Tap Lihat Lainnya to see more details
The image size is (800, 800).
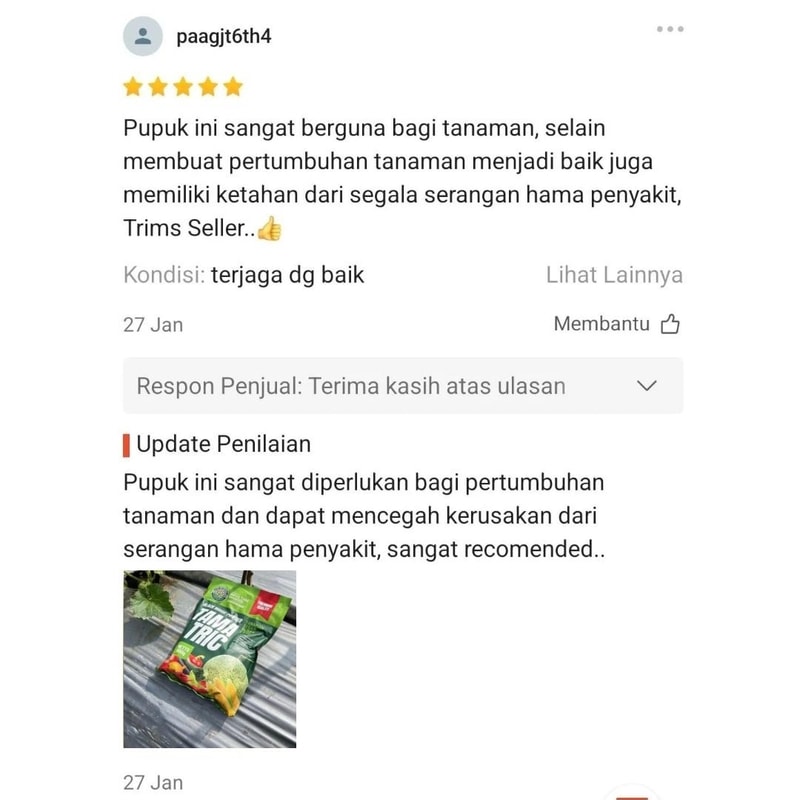[x=614, y=275]
